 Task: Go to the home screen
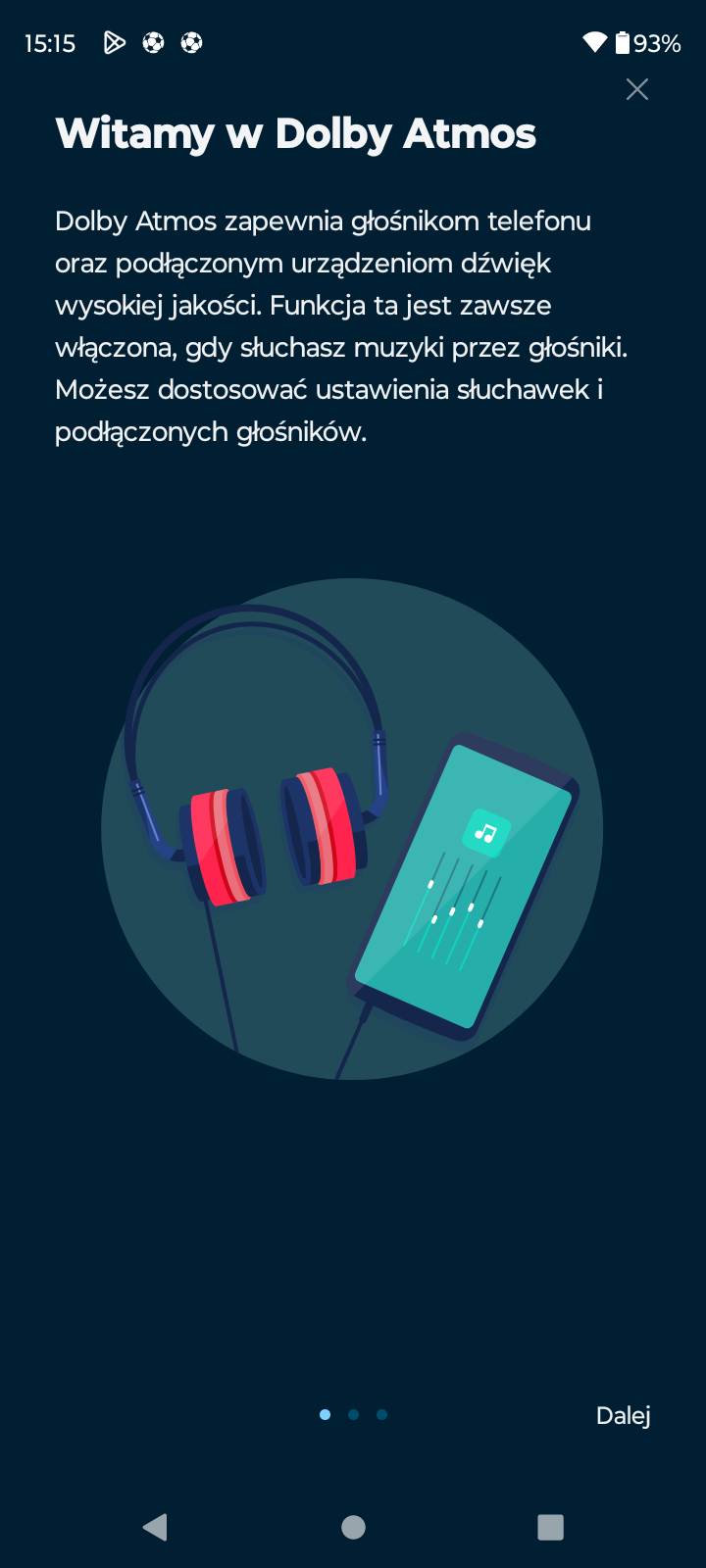(353, 1527)
